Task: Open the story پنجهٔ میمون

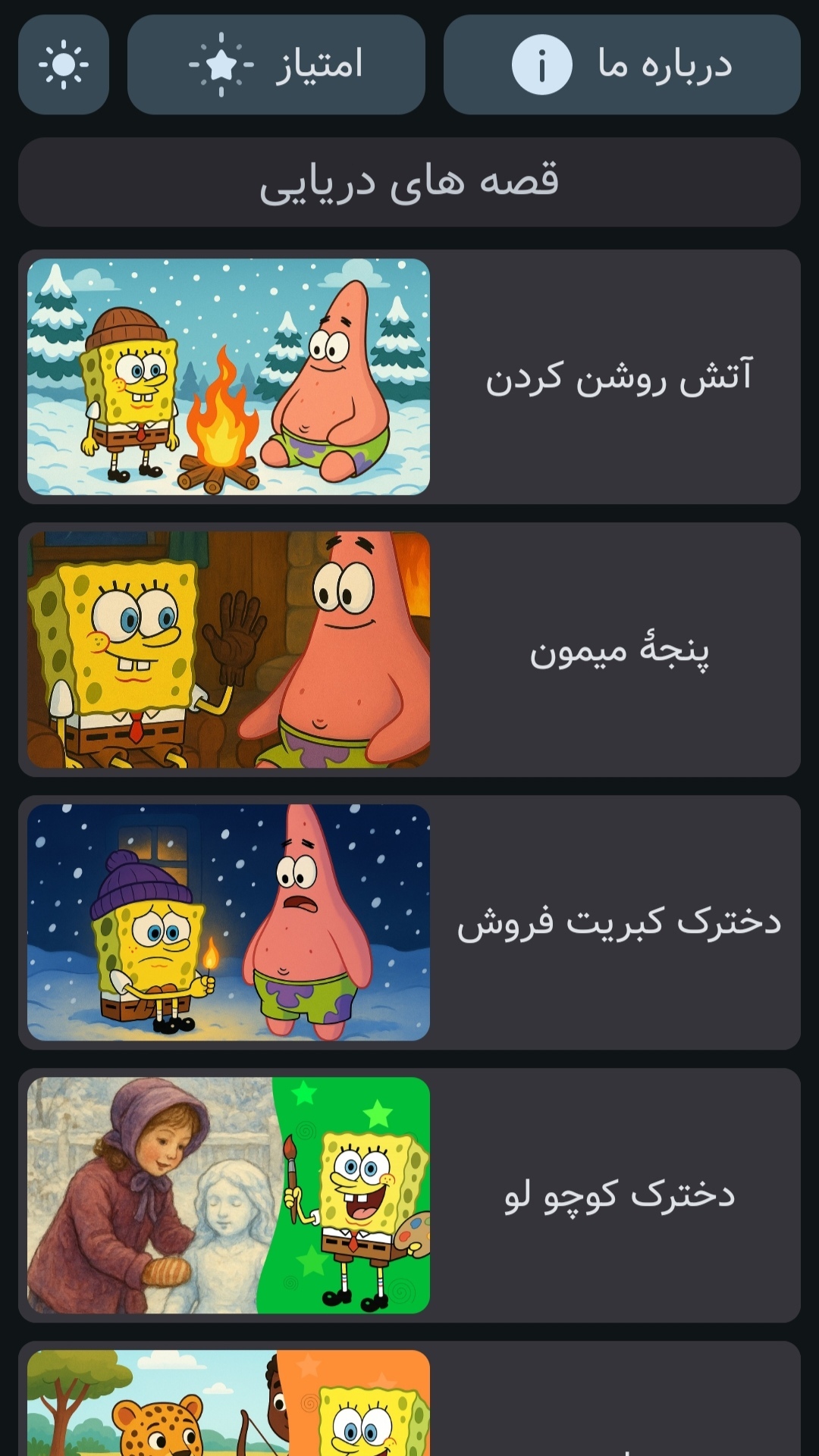Action: click(409, 650)
